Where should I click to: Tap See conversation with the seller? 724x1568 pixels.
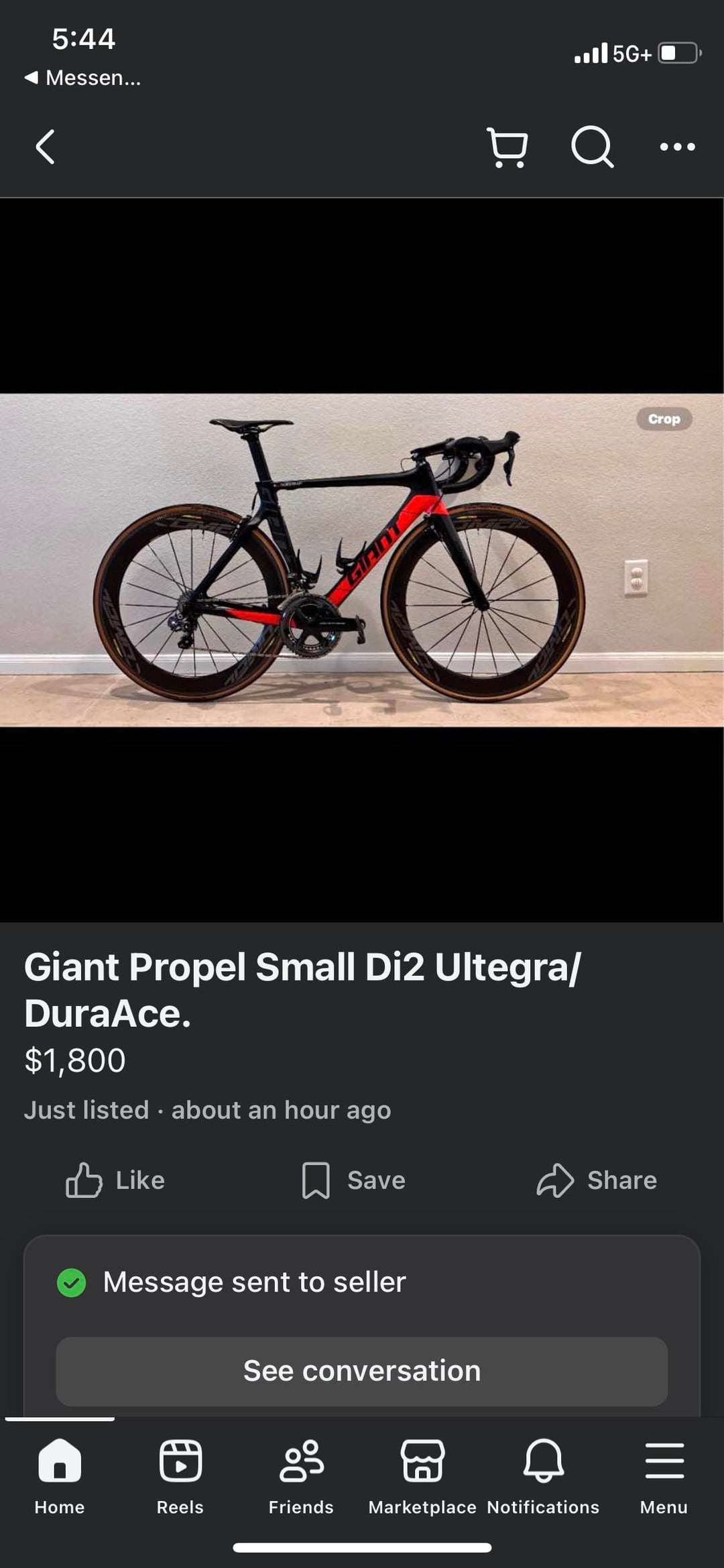click(362, 1371)
